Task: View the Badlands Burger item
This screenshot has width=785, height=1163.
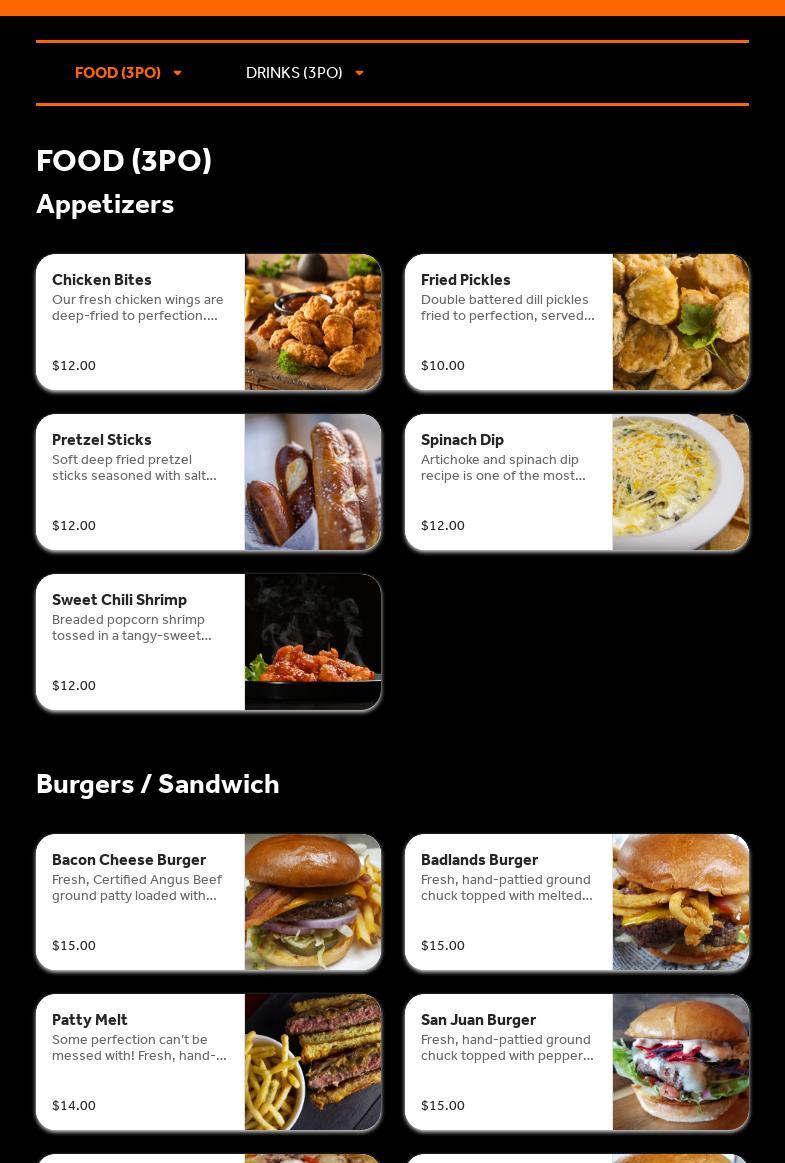Action: click(576, 902)
